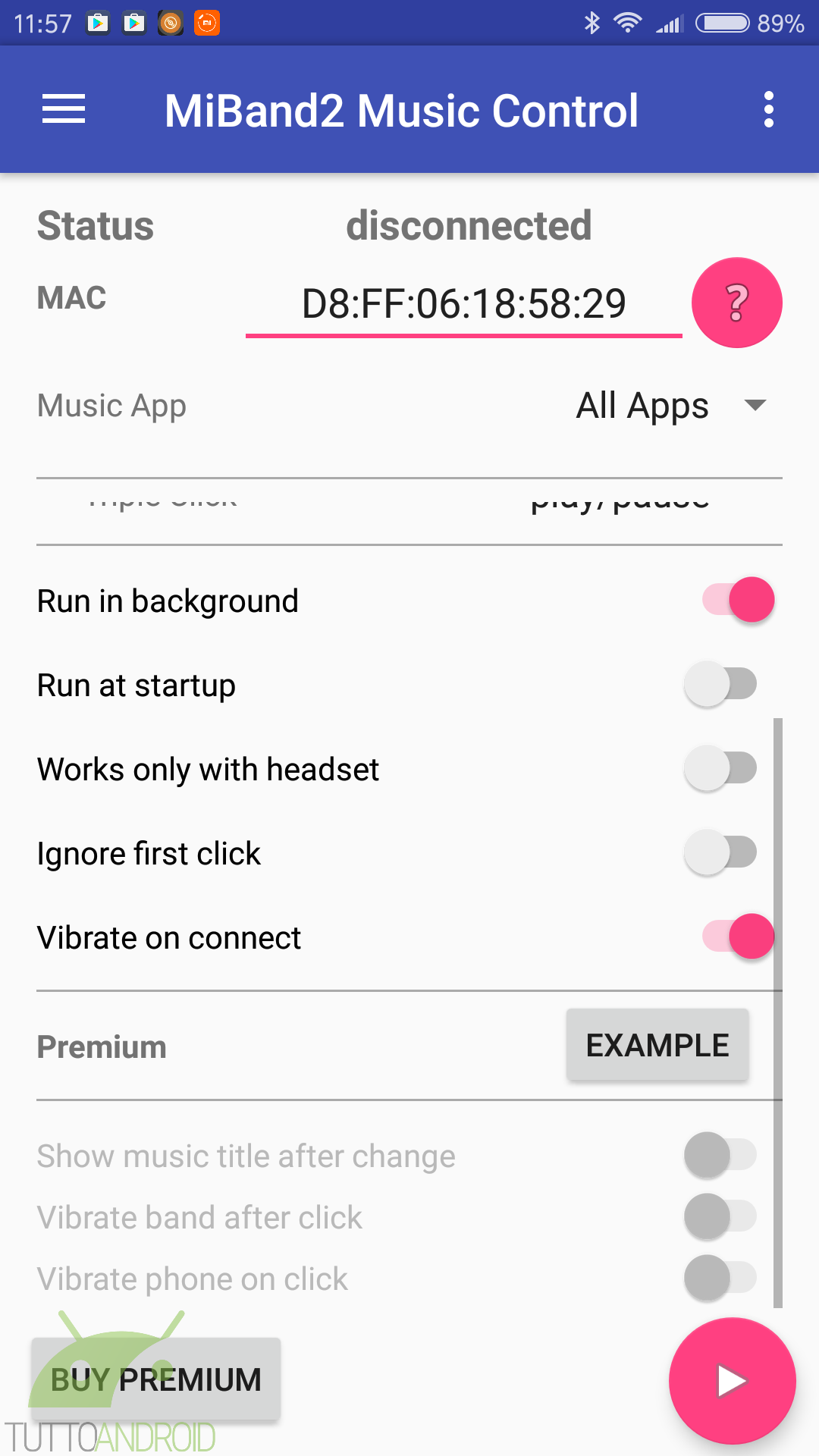
Task: Tap the BUY PREMIUM button
Action: (155, 1379)
